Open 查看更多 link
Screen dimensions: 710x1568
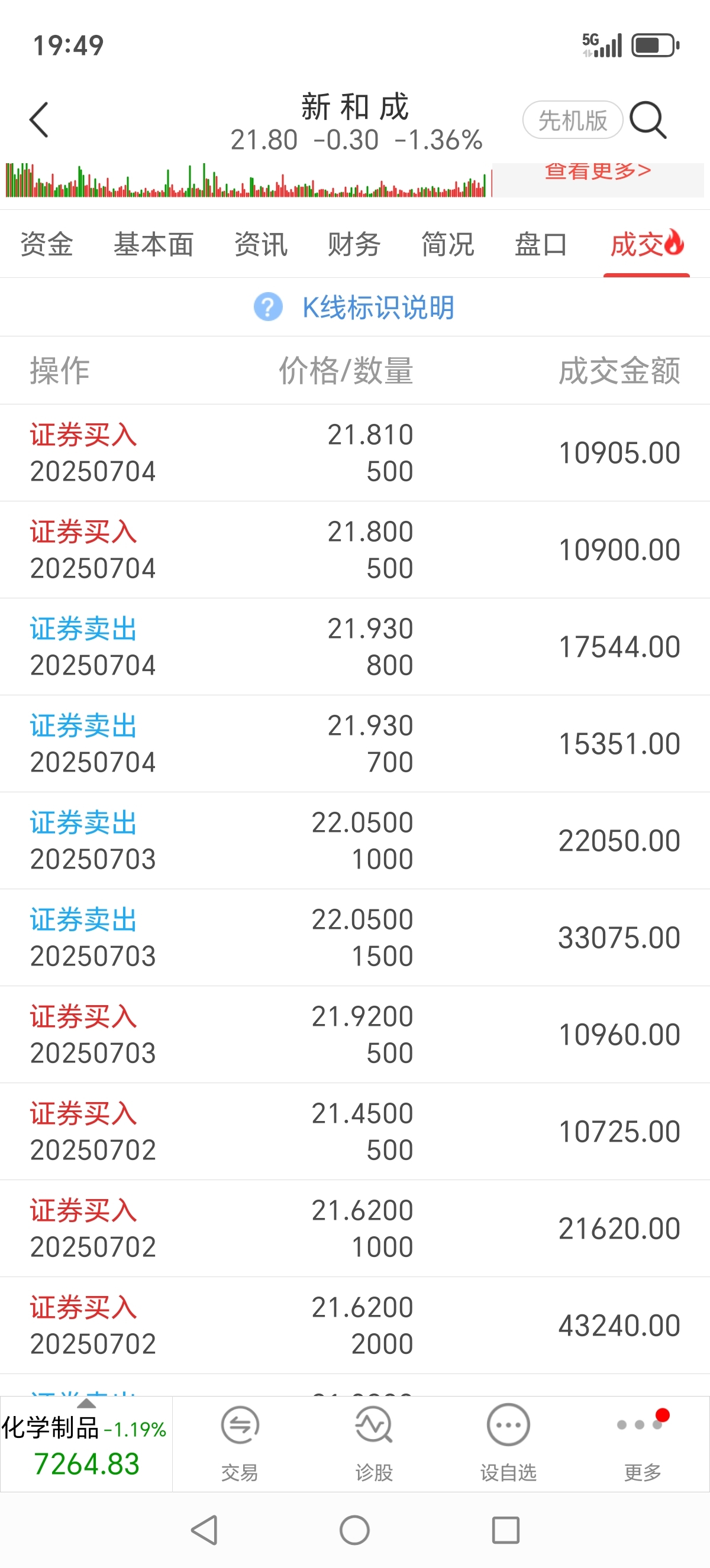[598, 172]
